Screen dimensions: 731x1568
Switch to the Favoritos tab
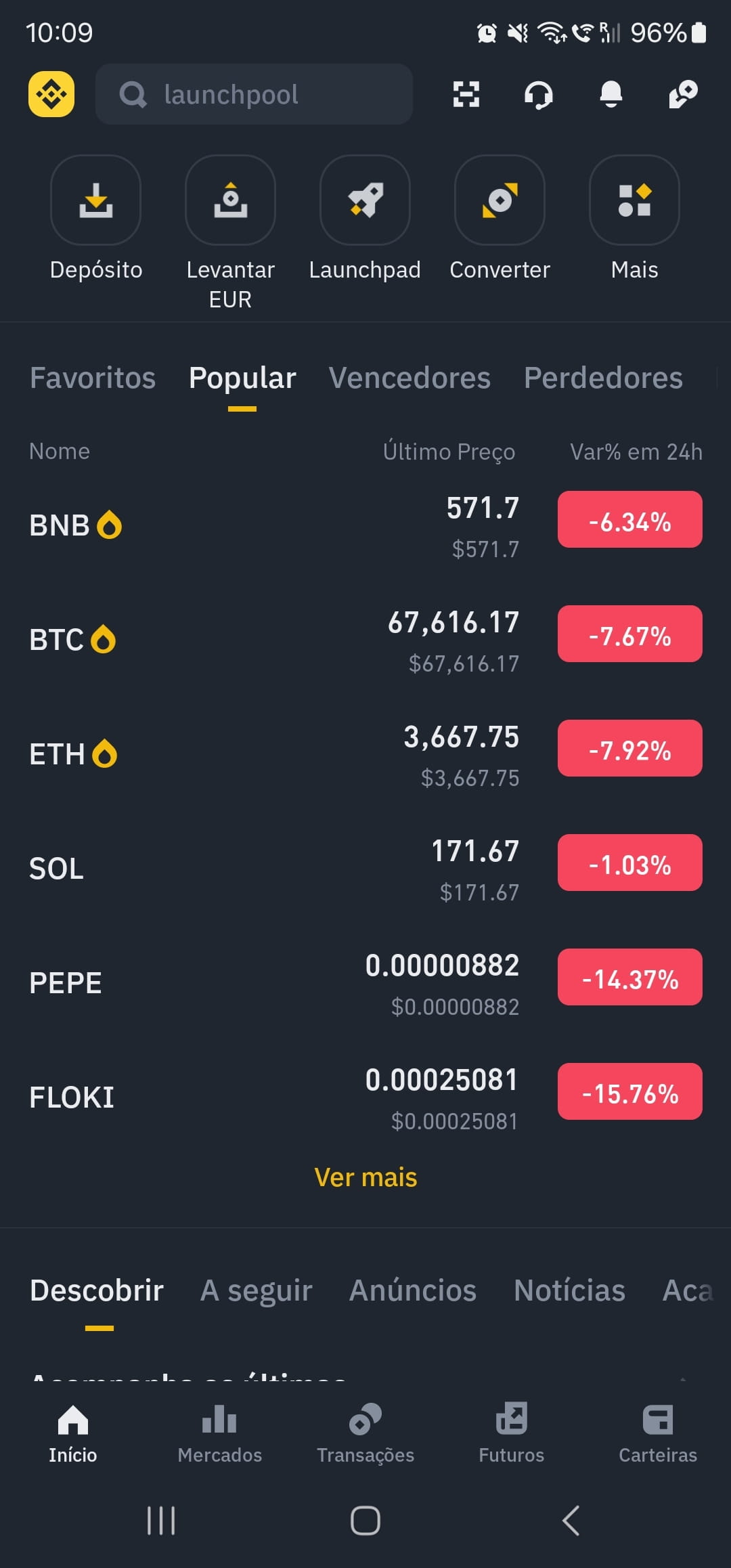click(x=92, y=379)
